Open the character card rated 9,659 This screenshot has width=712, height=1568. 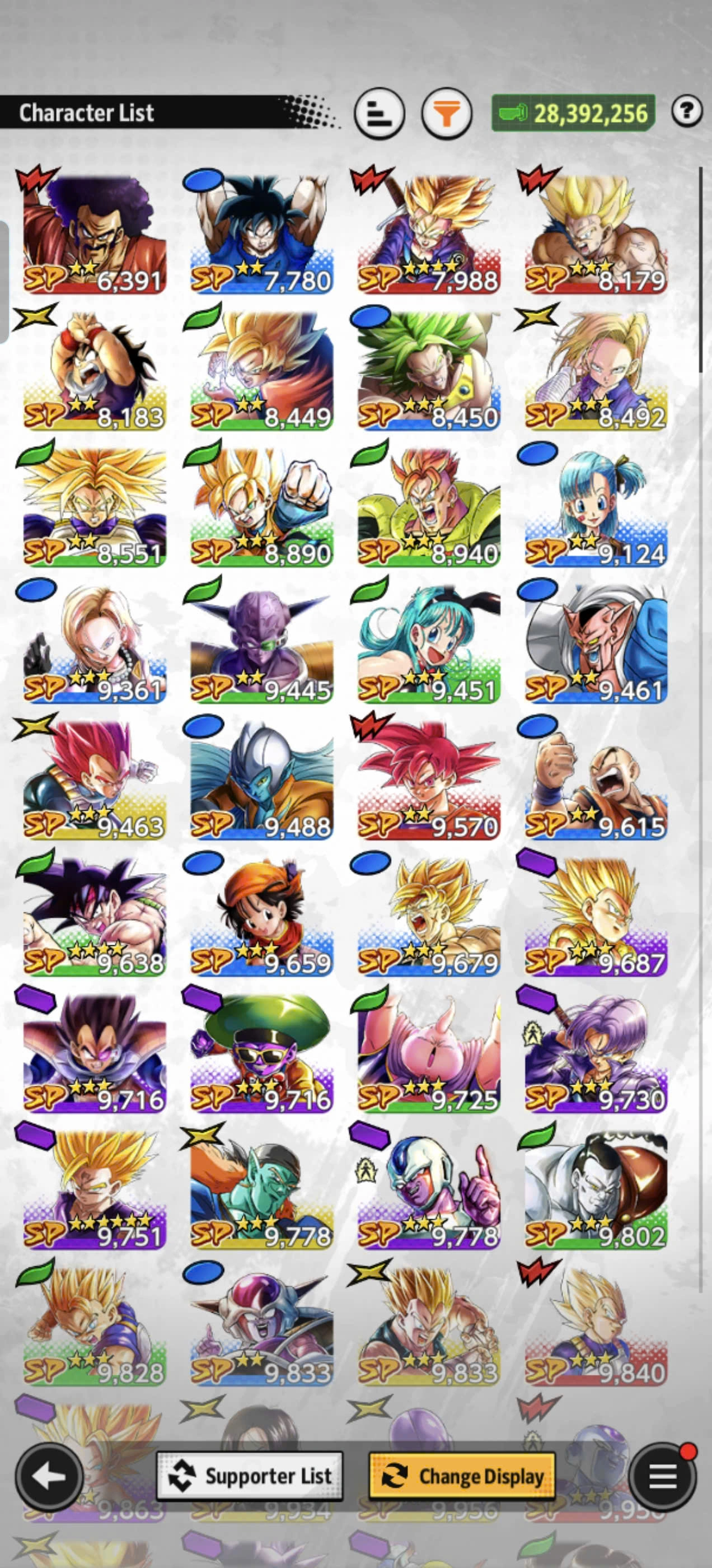(x=261, y=917)
